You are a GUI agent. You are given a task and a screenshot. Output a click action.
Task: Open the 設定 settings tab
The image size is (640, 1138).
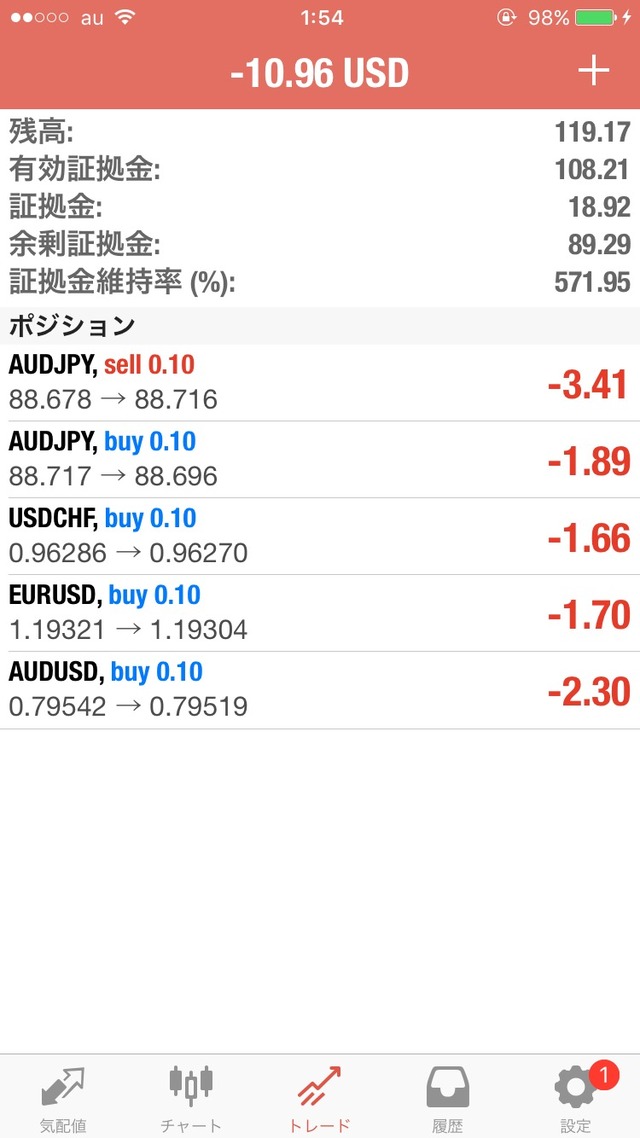[x=575, y=1097]
